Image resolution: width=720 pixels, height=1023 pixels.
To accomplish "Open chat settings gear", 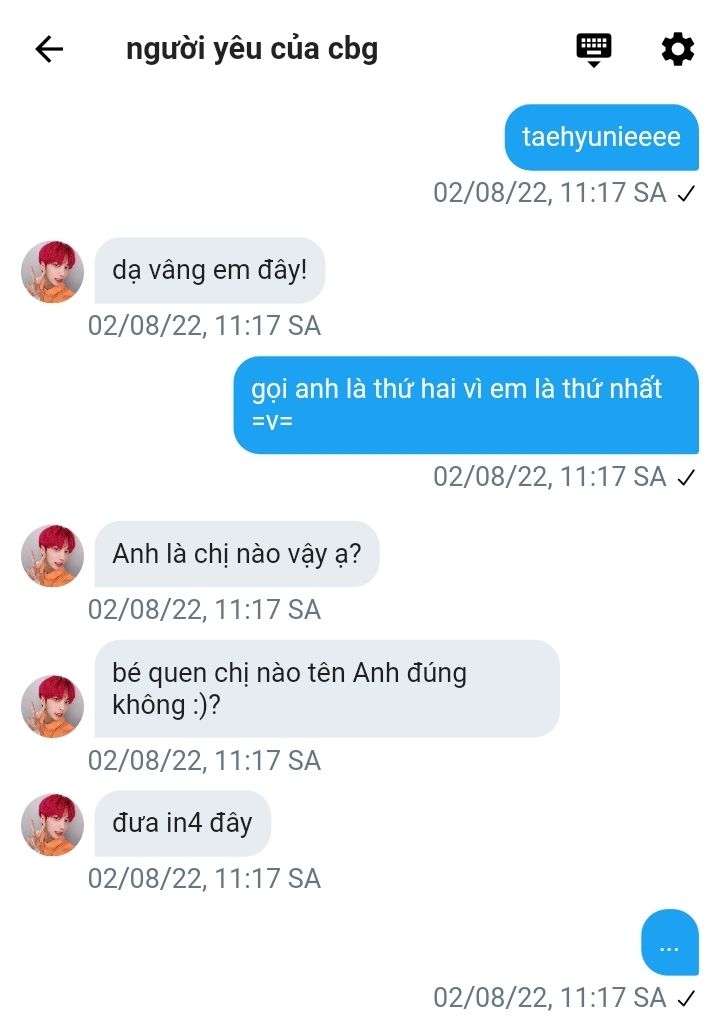I will [677, 49].
